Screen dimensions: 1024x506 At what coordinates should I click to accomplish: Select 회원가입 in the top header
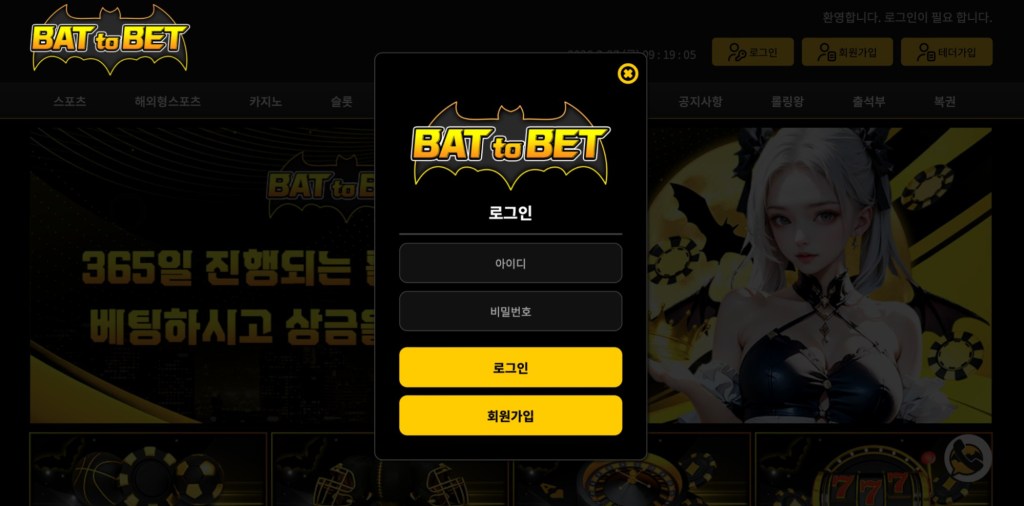[846, 52]
